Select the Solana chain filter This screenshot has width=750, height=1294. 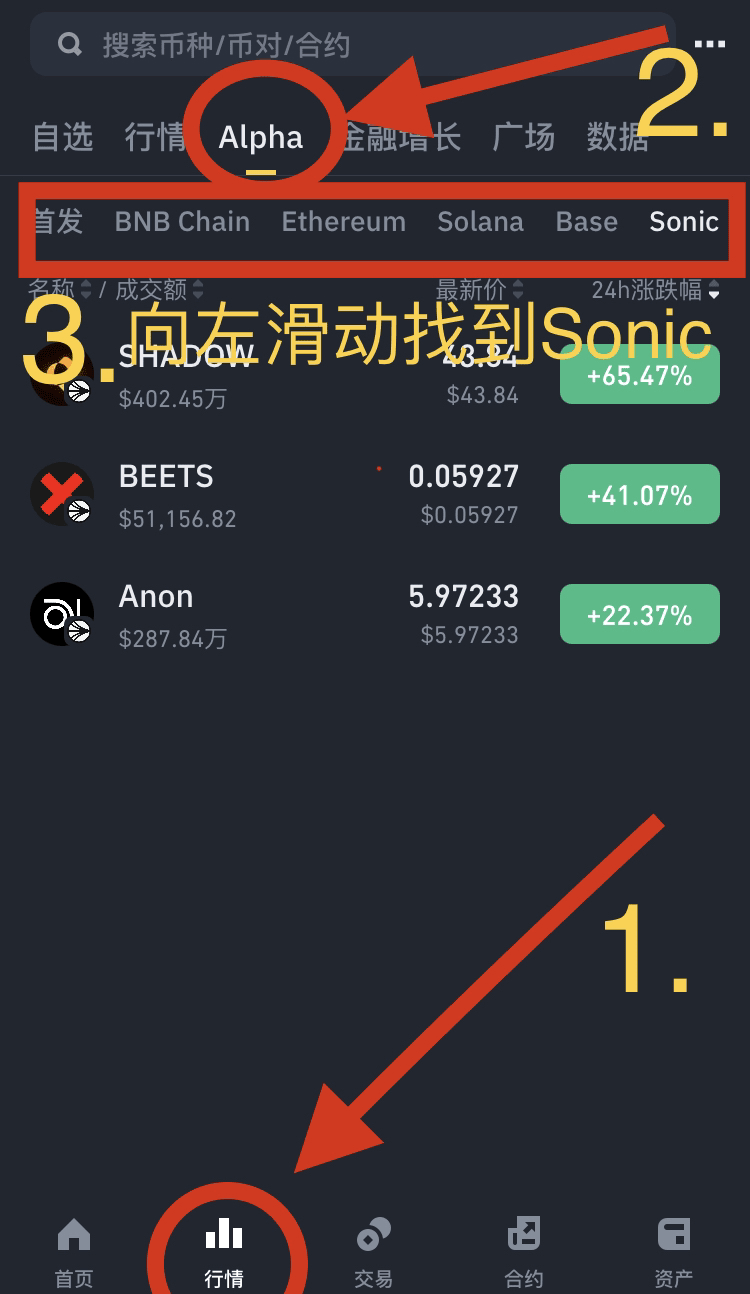[480, 221]
